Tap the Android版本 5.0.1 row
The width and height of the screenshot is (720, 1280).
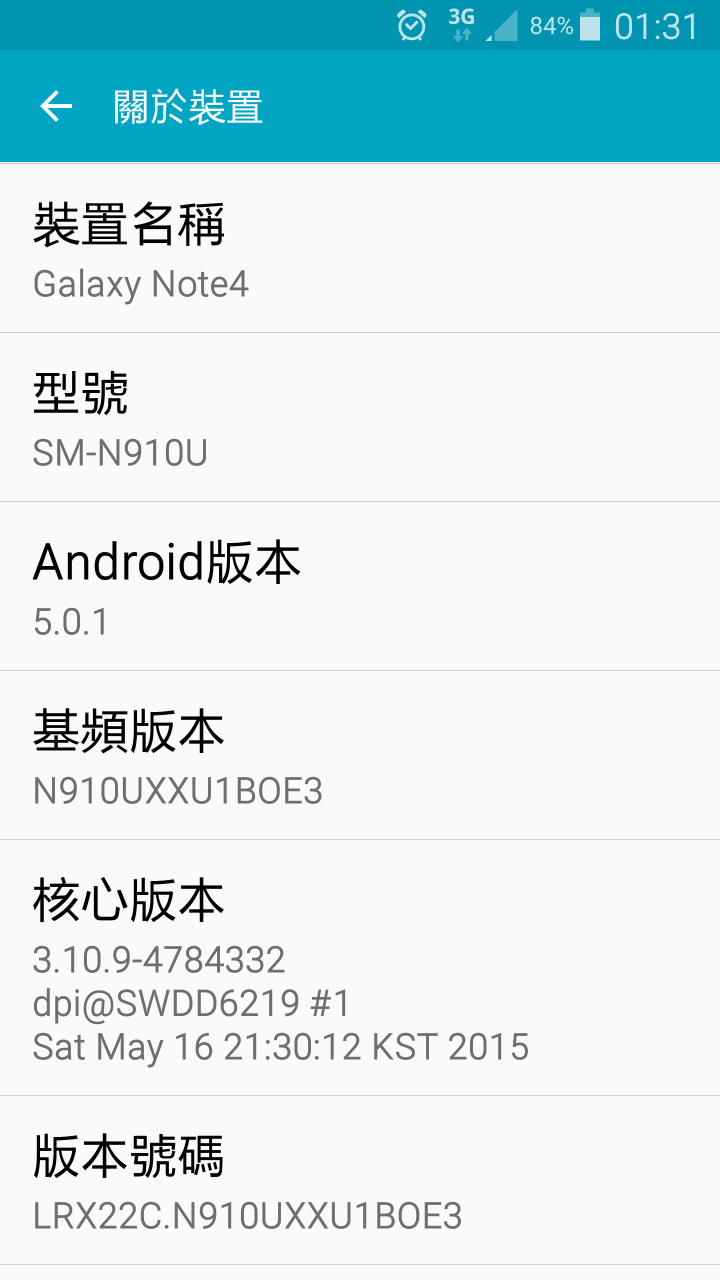[360, 587]
